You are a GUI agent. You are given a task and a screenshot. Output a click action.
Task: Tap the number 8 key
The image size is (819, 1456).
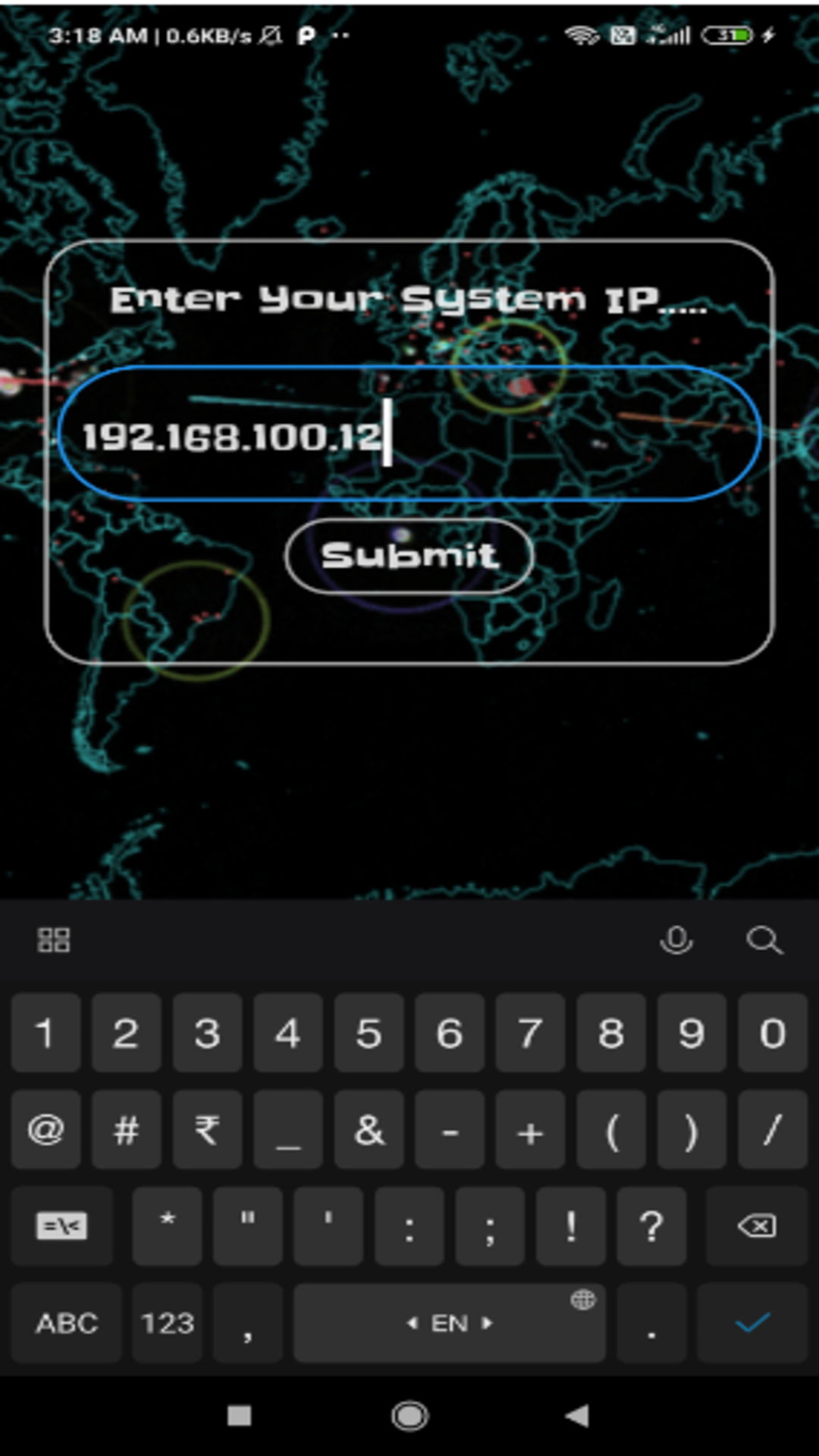pyautogui.click(x=611, y=1033)
